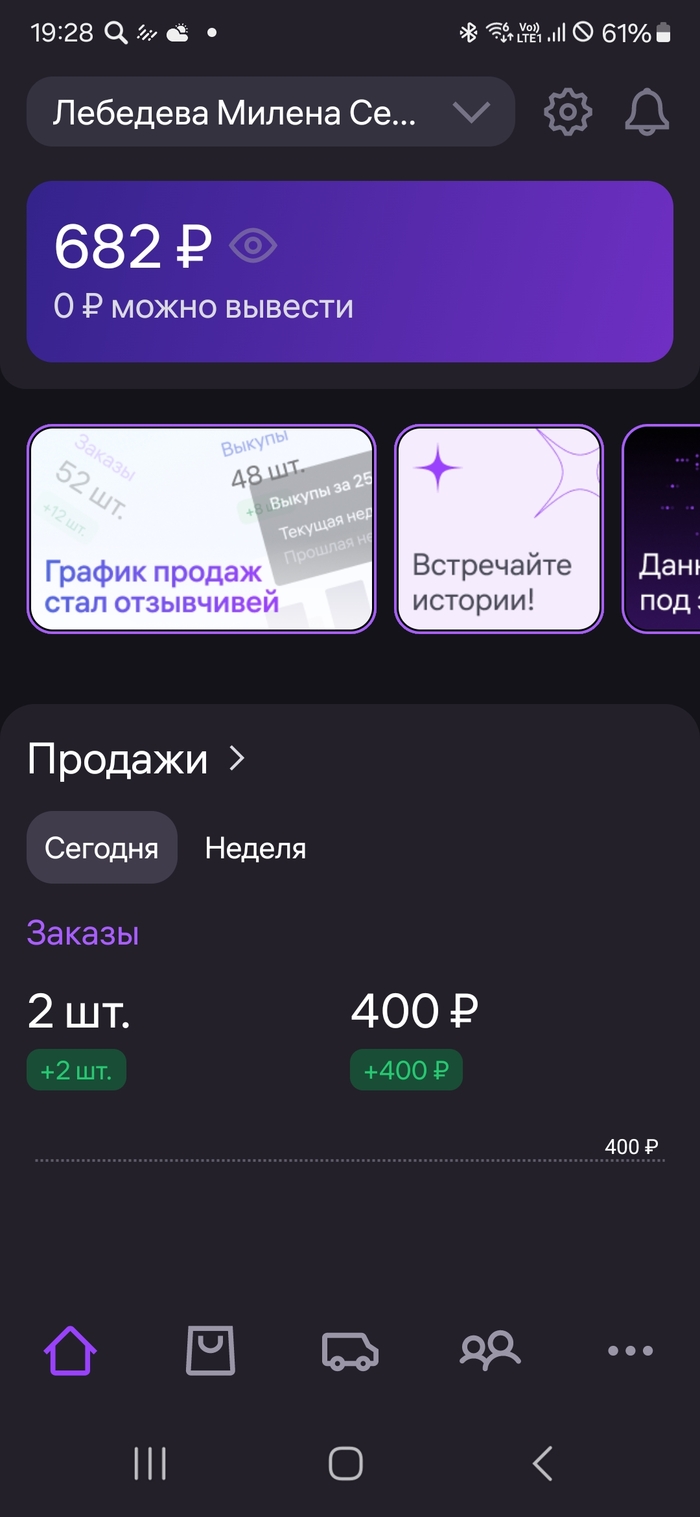
Task: Open the delivery truck tab
Action: point(350,1351)
